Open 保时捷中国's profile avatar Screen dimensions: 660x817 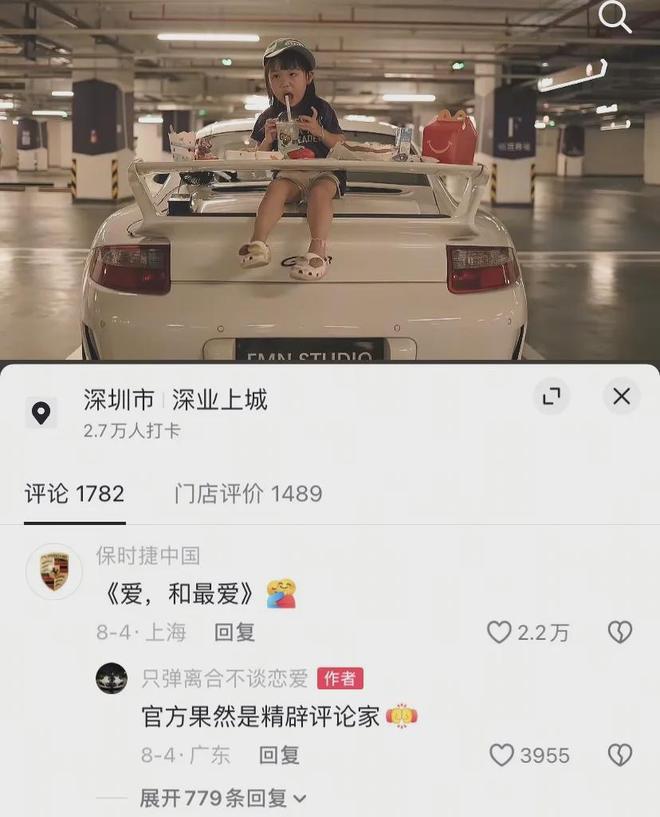coord(54,572)
